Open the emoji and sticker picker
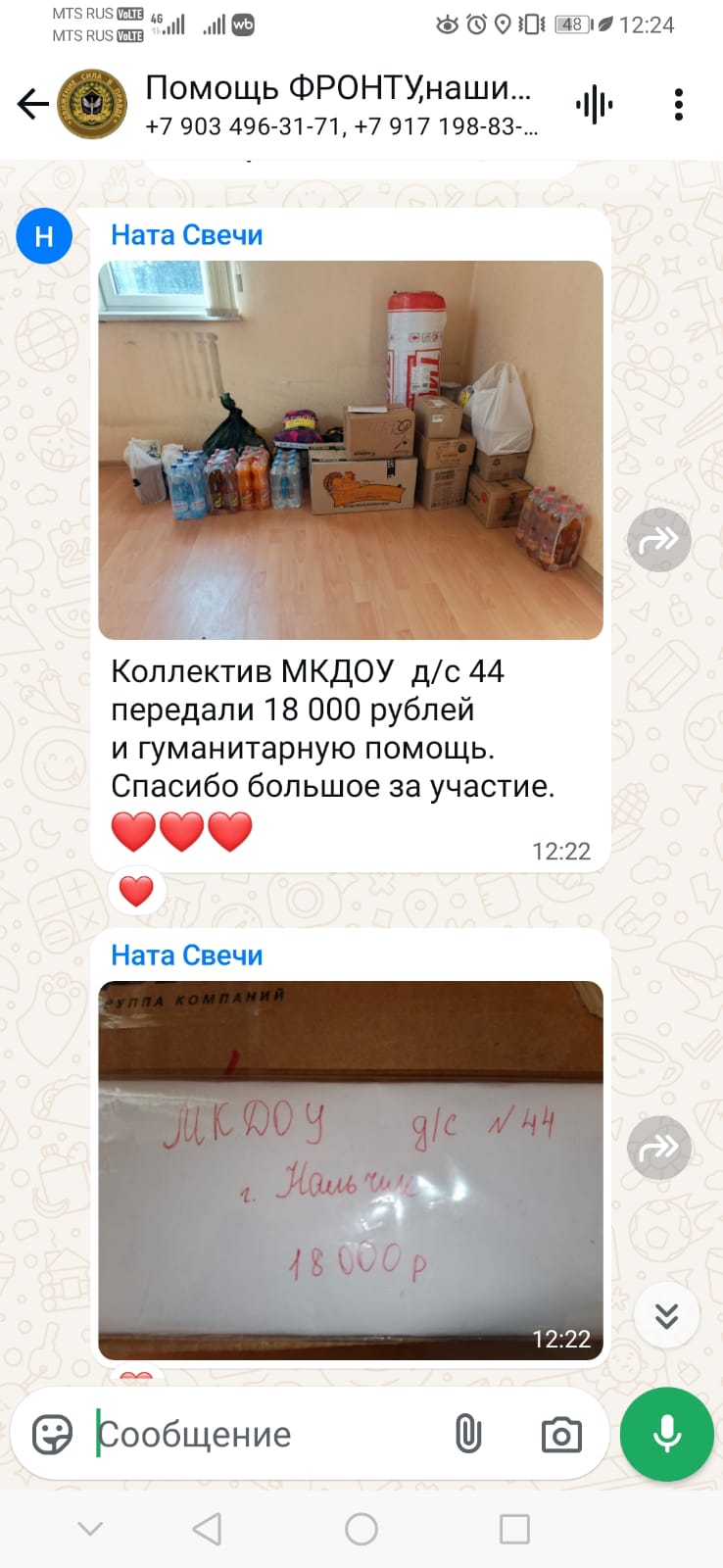The image size is (723, 1568). point(52,1435)
